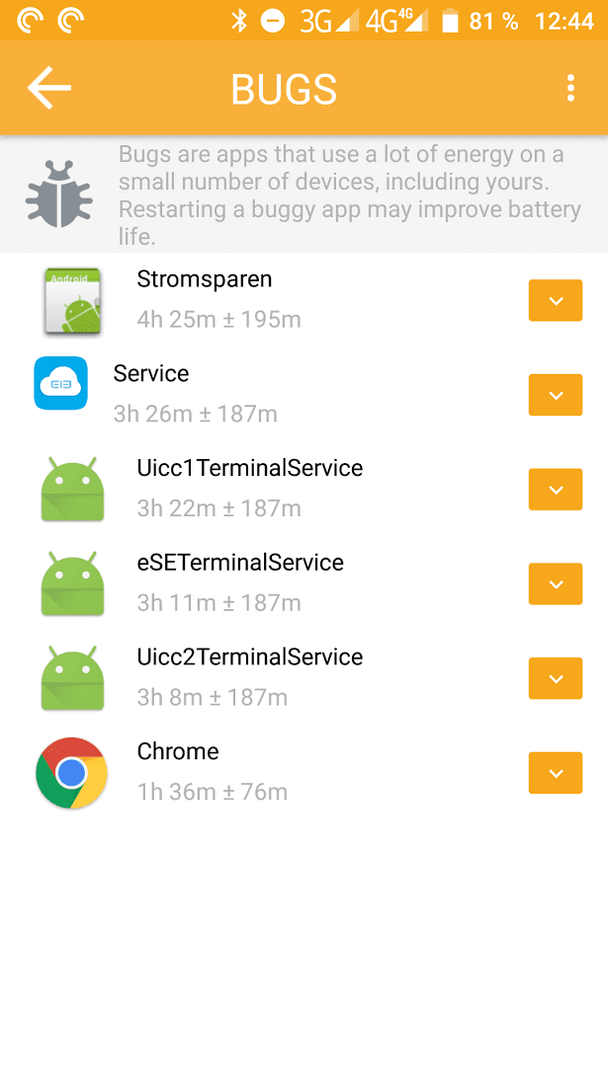Expand the Chrome entry chevron

(x=555, y=773)
